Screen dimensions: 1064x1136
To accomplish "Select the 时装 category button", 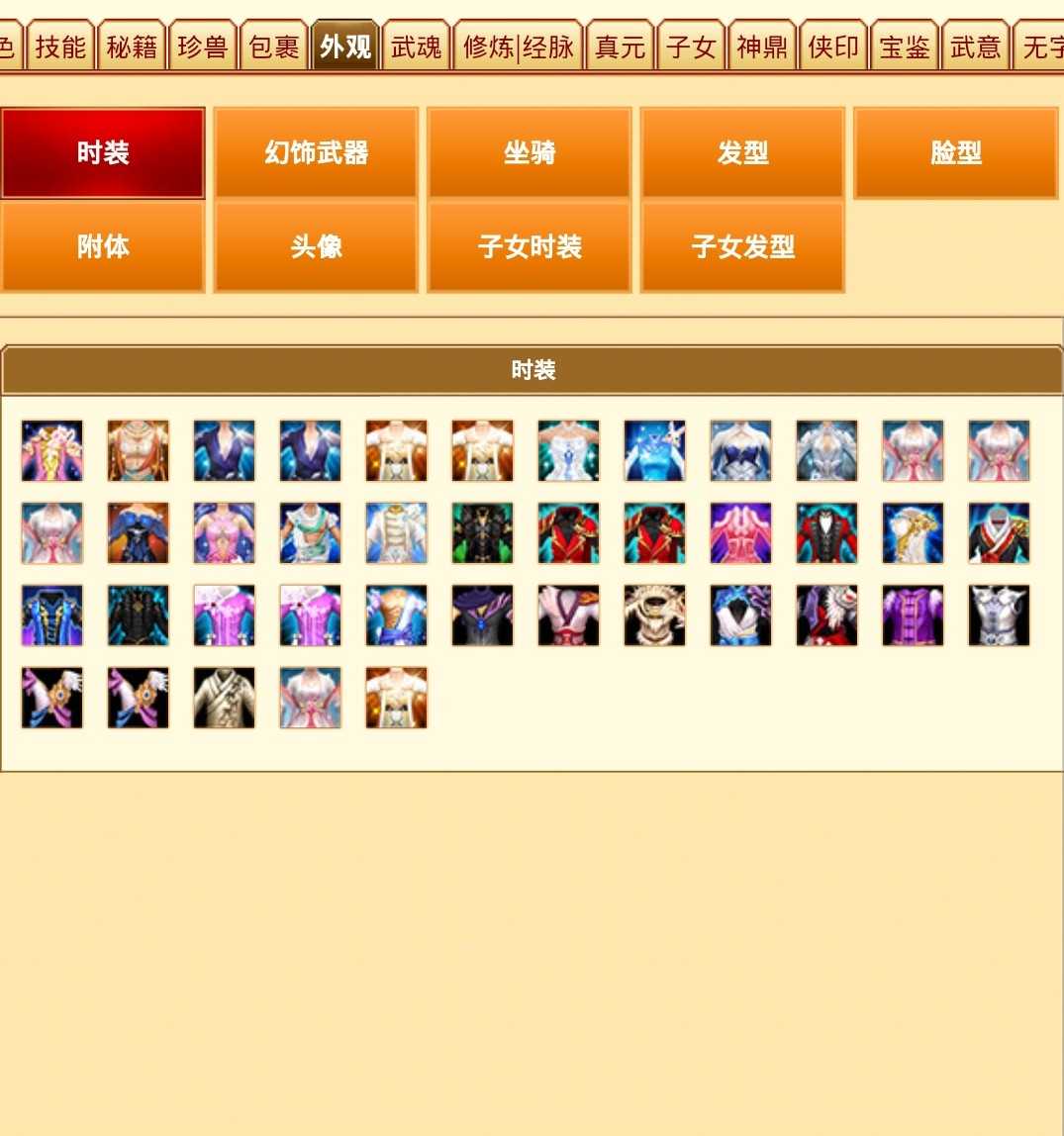I will coord(103,153).
